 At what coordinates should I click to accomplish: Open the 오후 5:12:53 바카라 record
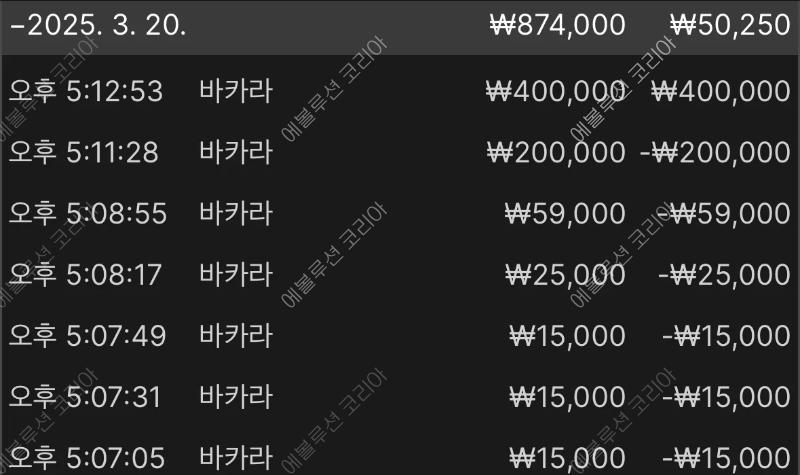click(400, 92)
